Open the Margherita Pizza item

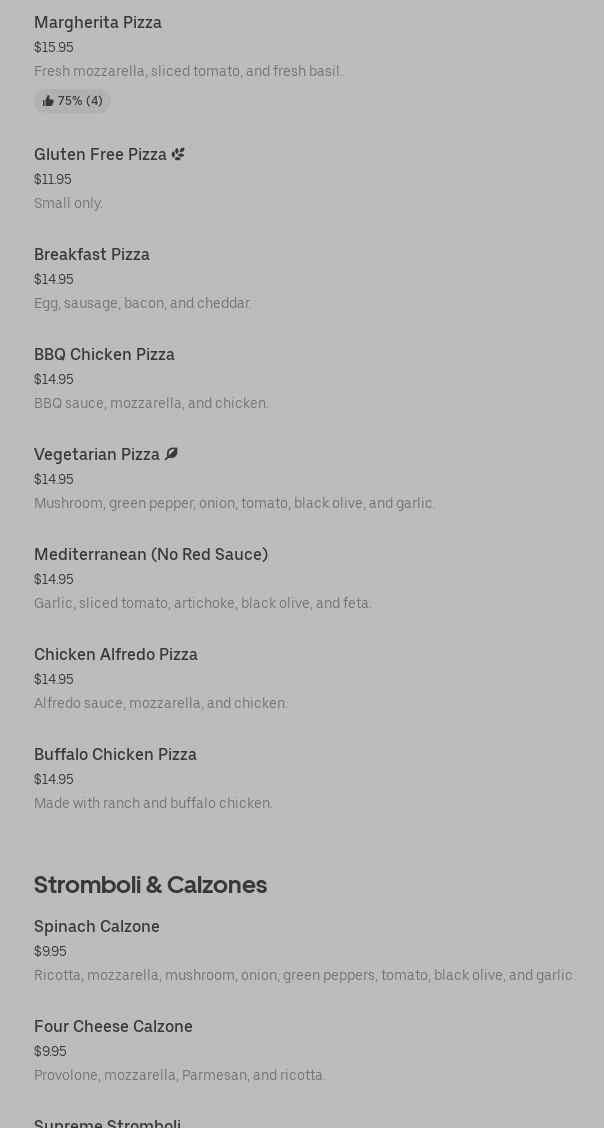[x=98, y=23]
